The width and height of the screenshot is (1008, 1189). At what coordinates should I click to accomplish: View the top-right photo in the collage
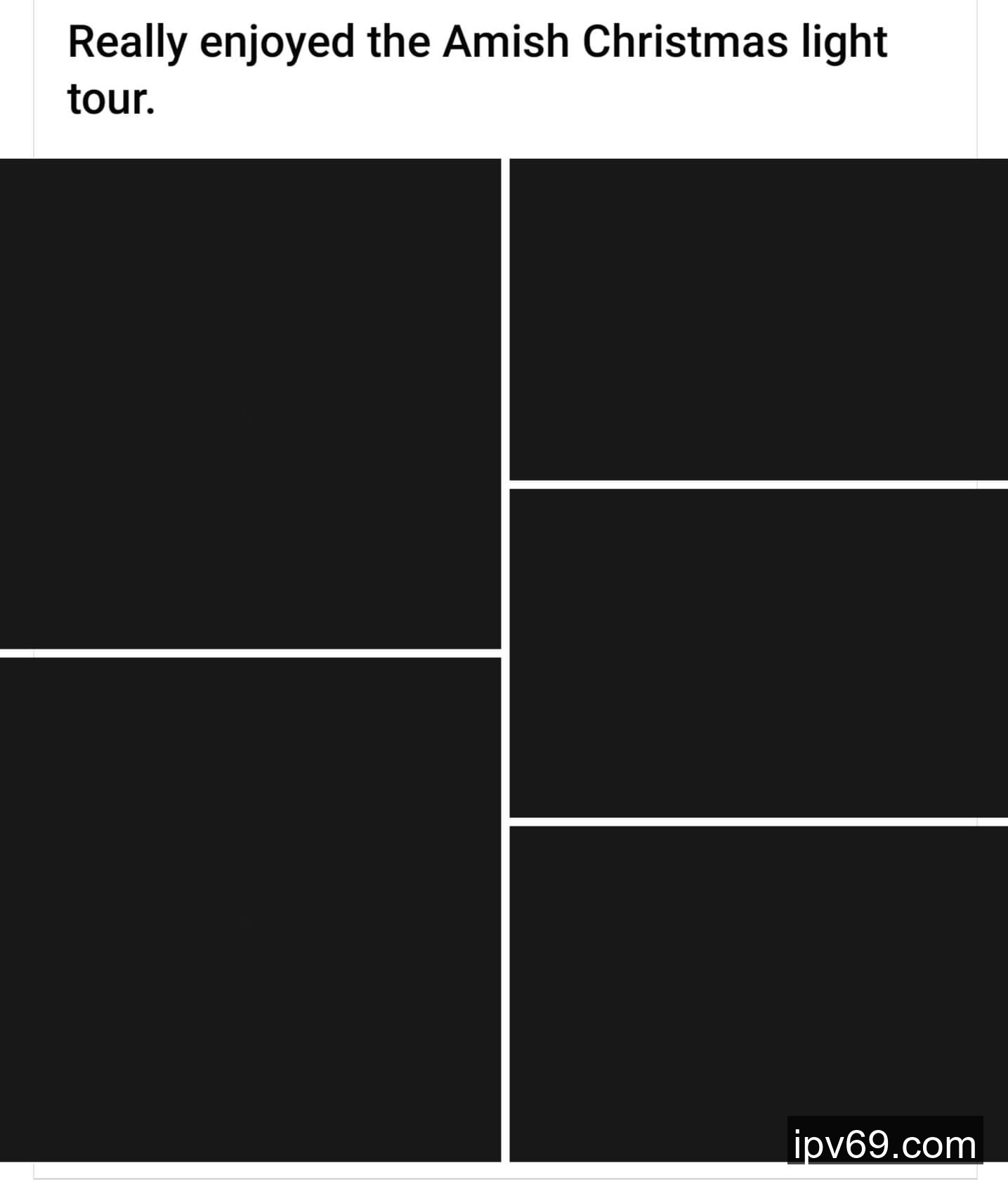[758, 320]
